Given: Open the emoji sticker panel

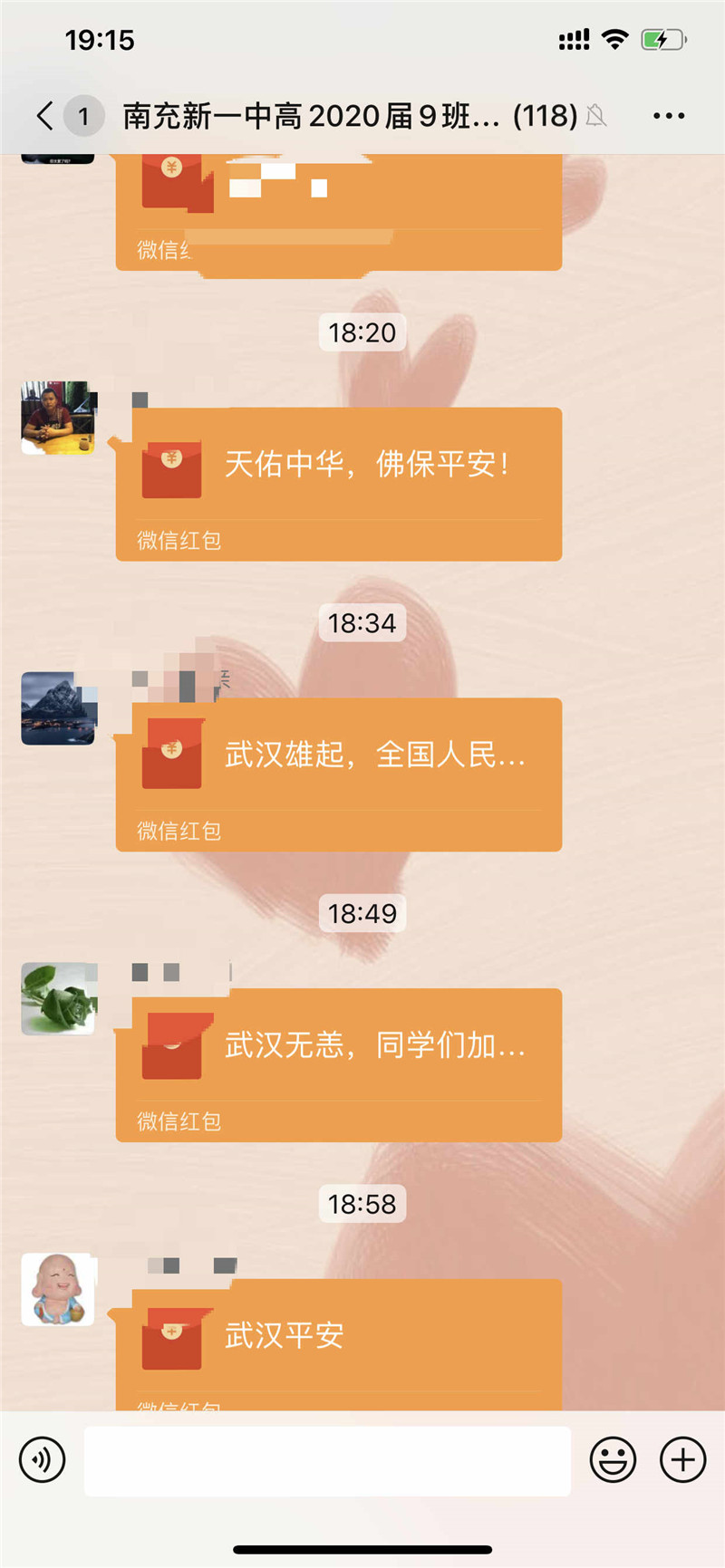Looking at the screenshot, I should 613,1459.
